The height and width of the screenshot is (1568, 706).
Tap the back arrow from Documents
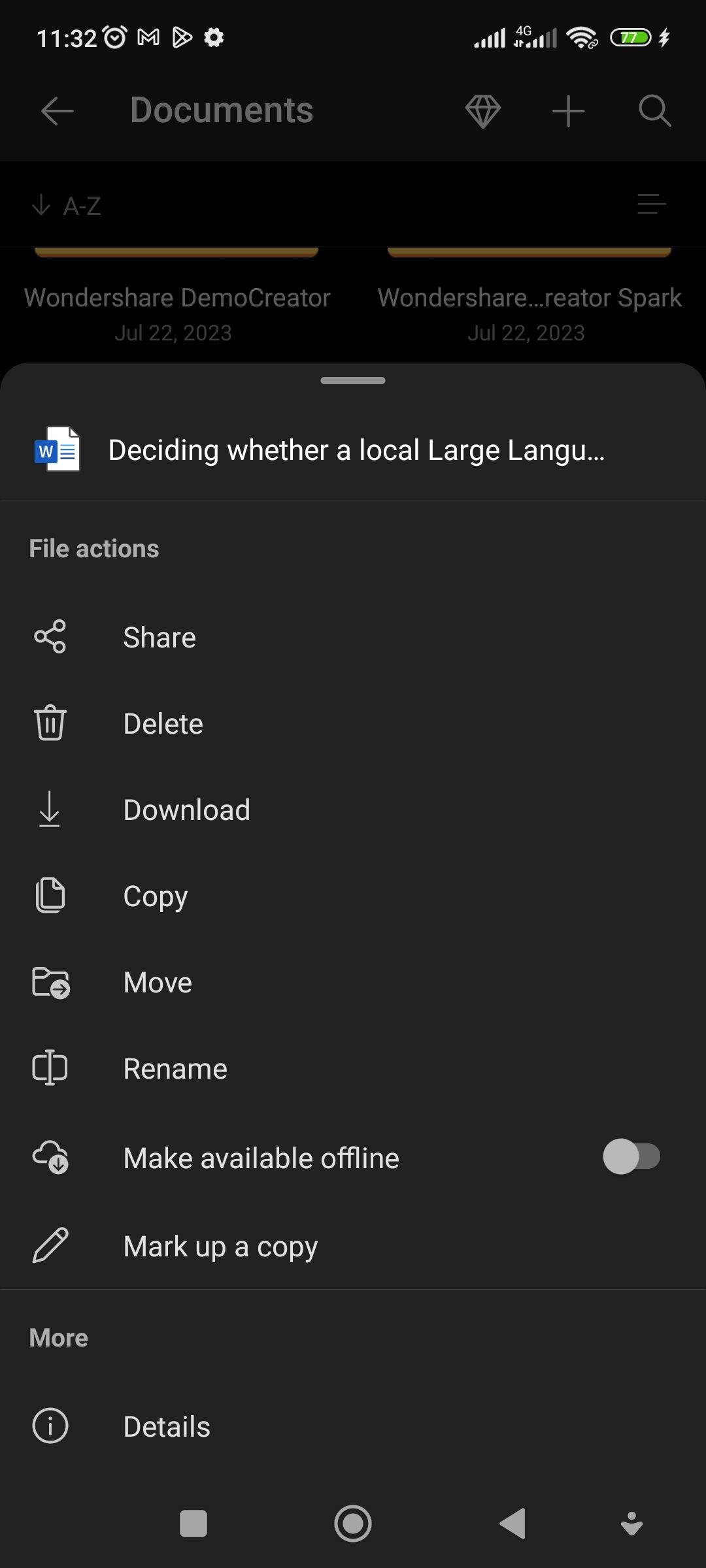point(57,110)
